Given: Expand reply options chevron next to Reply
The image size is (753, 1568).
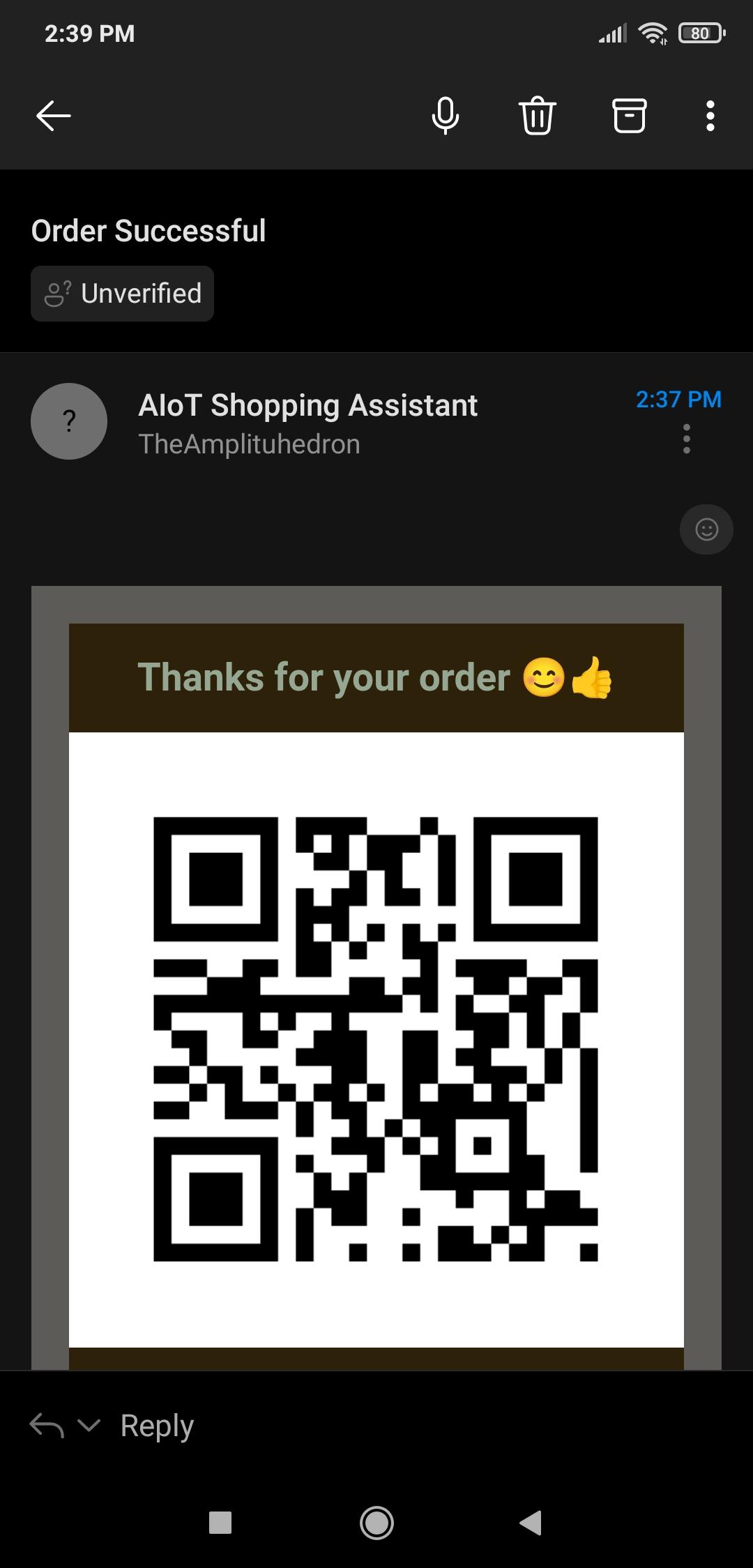Looking at the screenshot, I should coord(89,1425).
